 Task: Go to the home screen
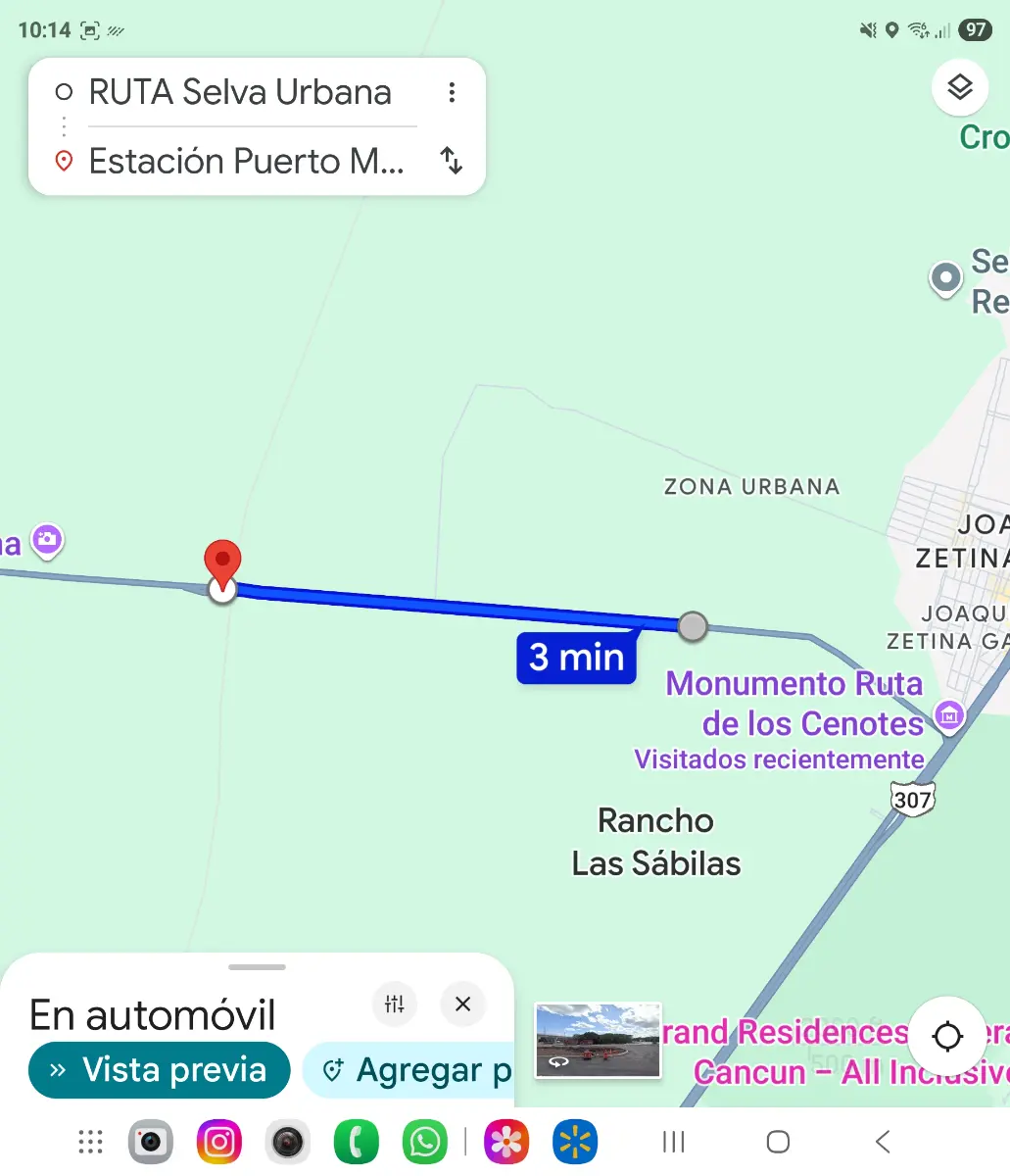tap(778, 1142)
